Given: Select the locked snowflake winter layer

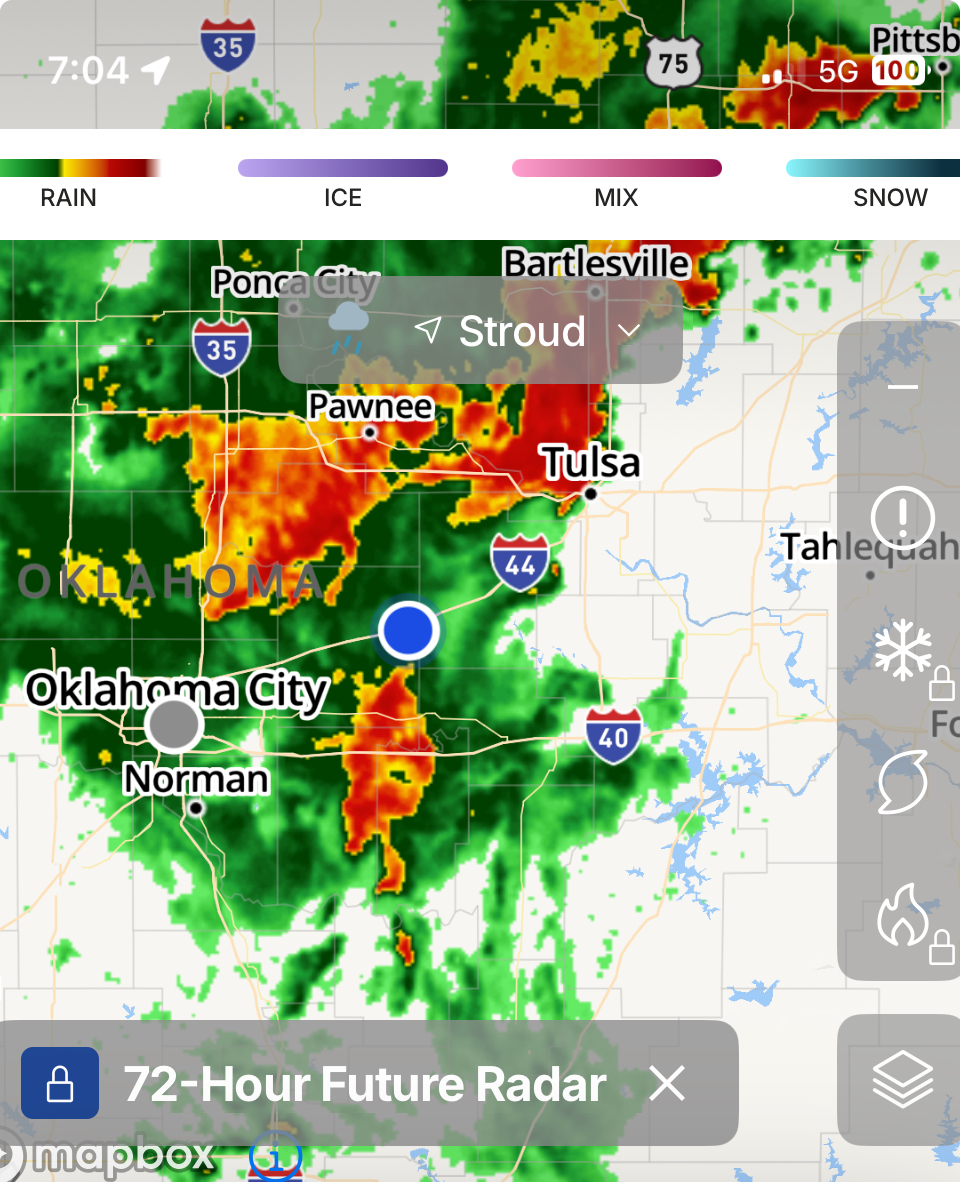Looking at the screenshot, I should coord(904,652).
